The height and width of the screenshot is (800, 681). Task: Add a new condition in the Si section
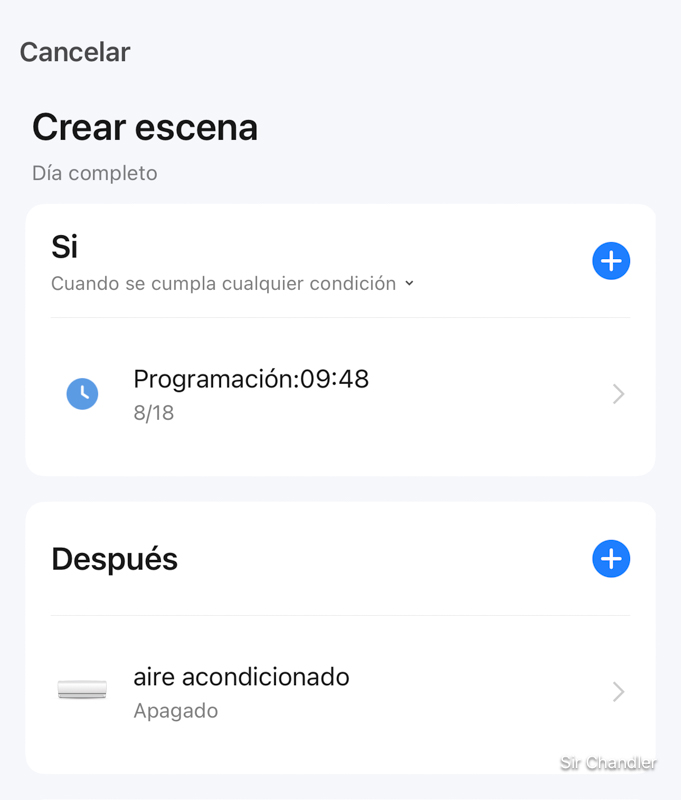(610, 261)
